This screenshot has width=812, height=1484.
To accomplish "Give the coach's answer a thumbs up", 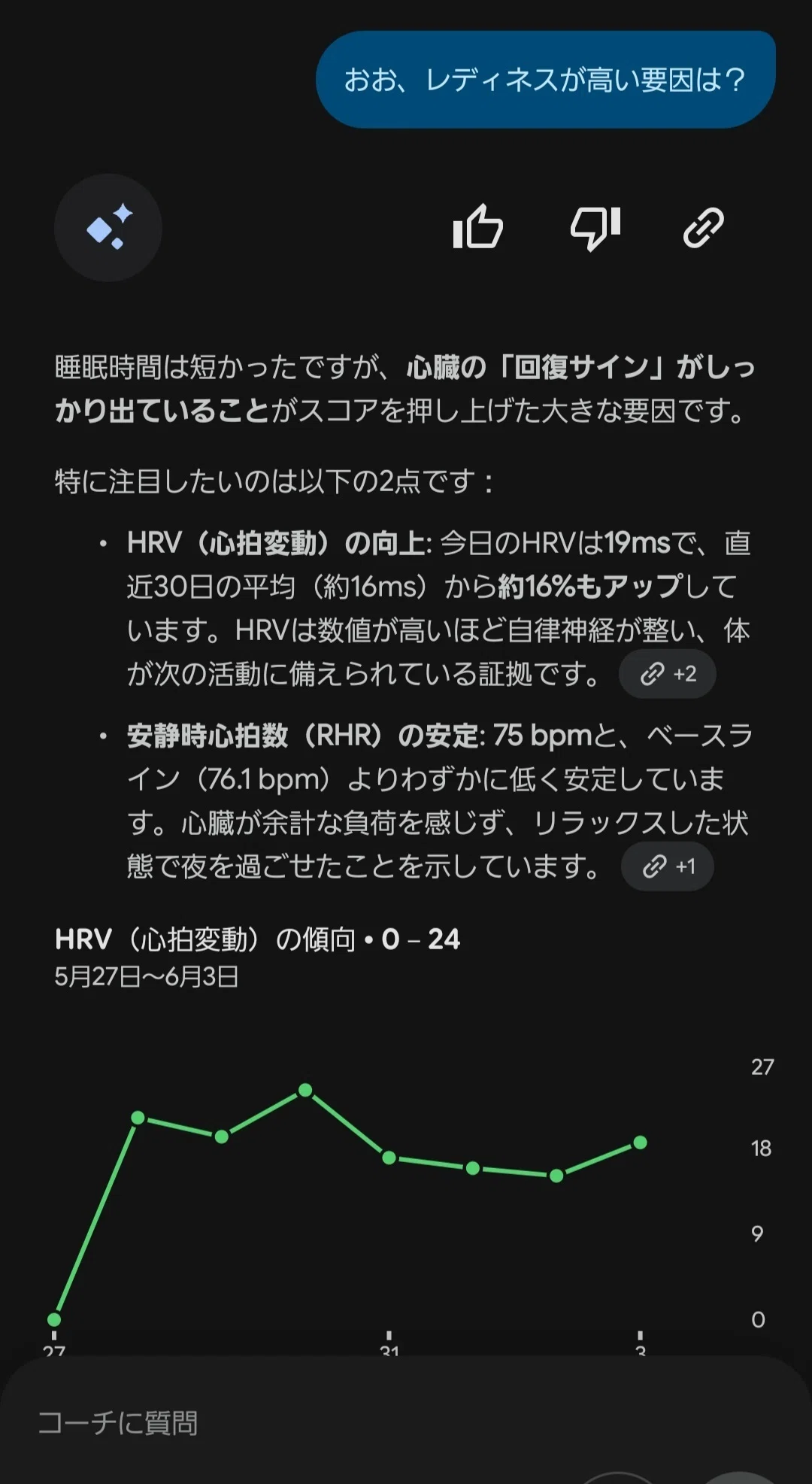I will [x=477, y=227].
